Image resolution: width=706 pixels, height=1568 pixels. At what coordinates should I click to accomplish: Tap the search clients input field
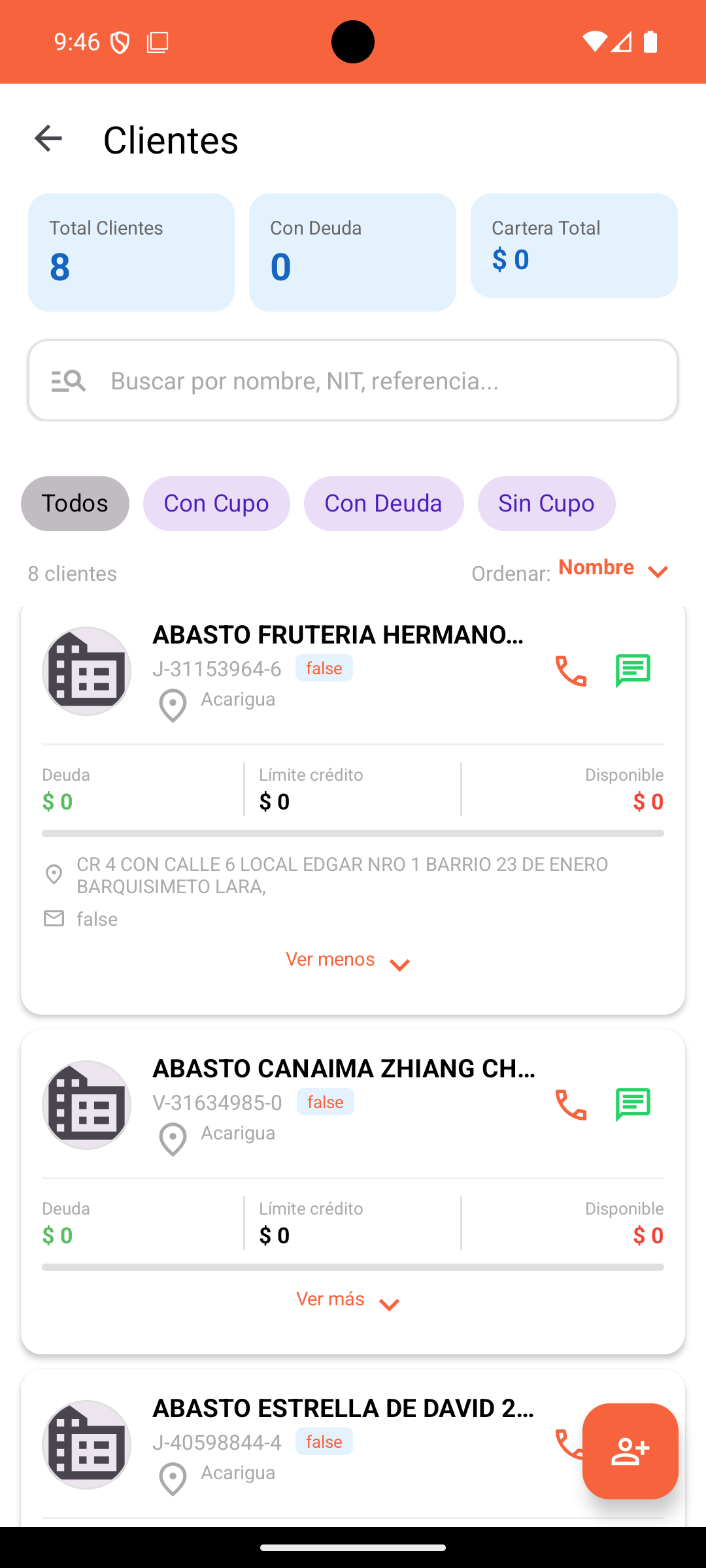point(353,380)
